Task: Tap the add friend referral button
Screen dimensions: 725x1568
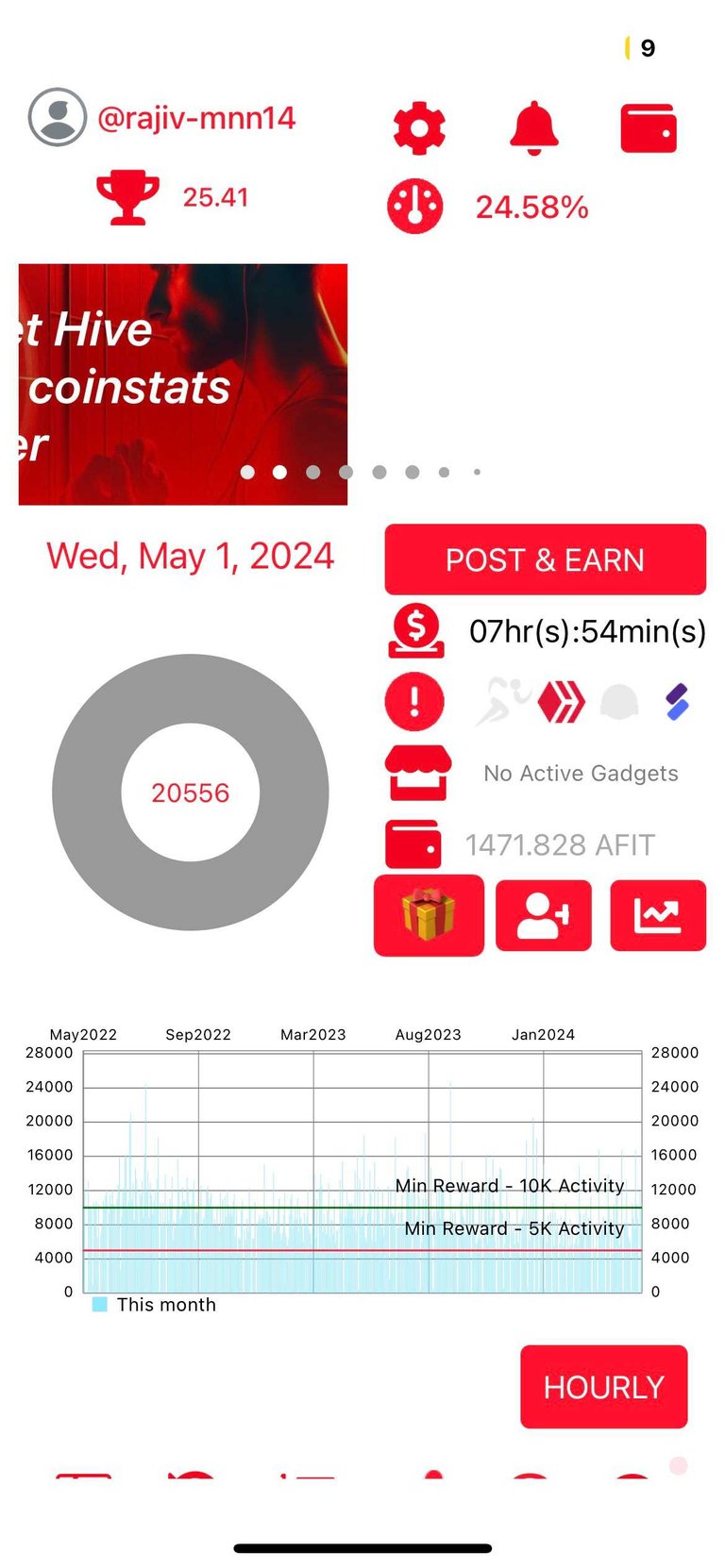Action: click(x=544, y=915)
